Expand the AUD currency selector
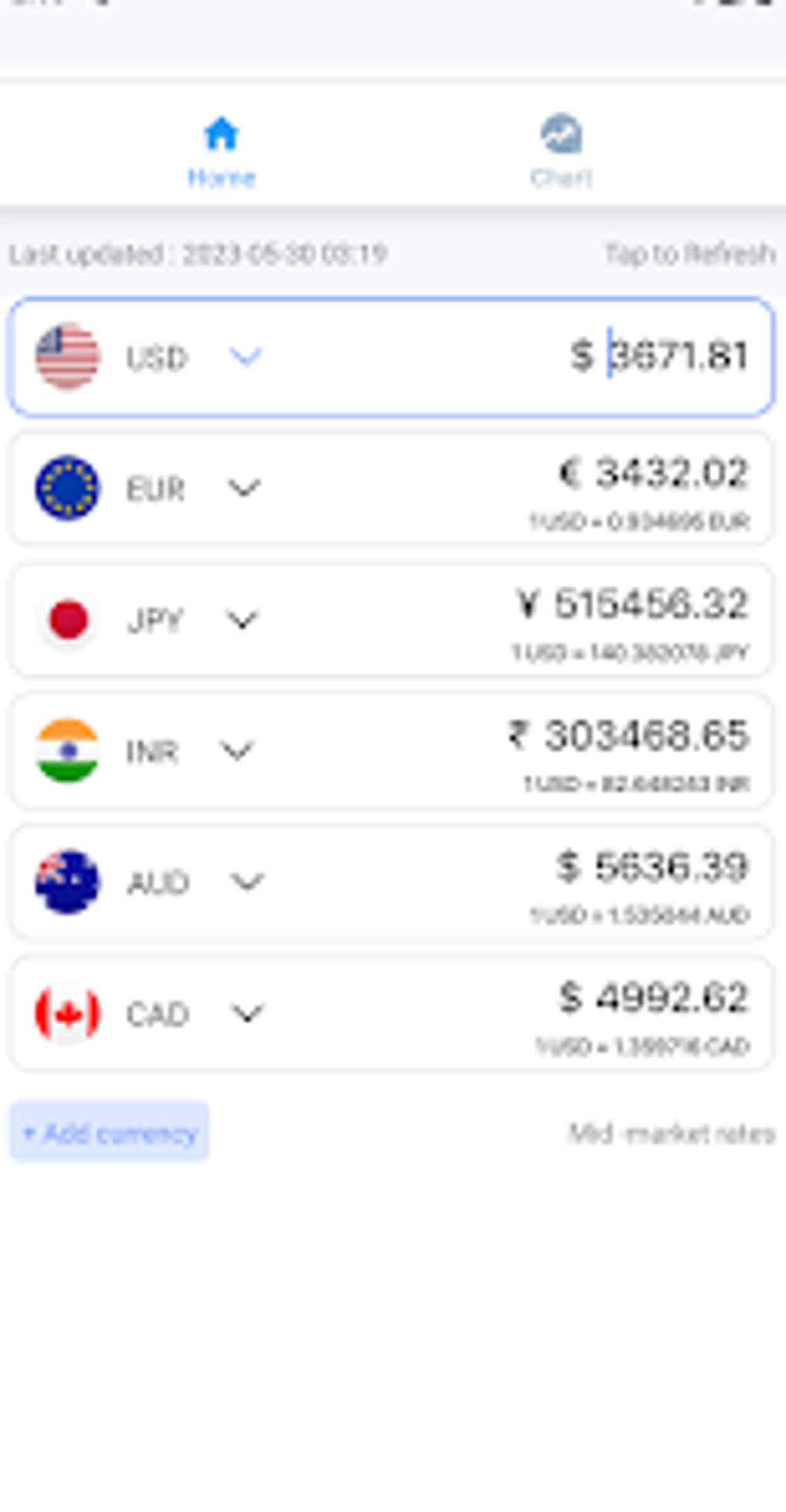 (247, 881)
